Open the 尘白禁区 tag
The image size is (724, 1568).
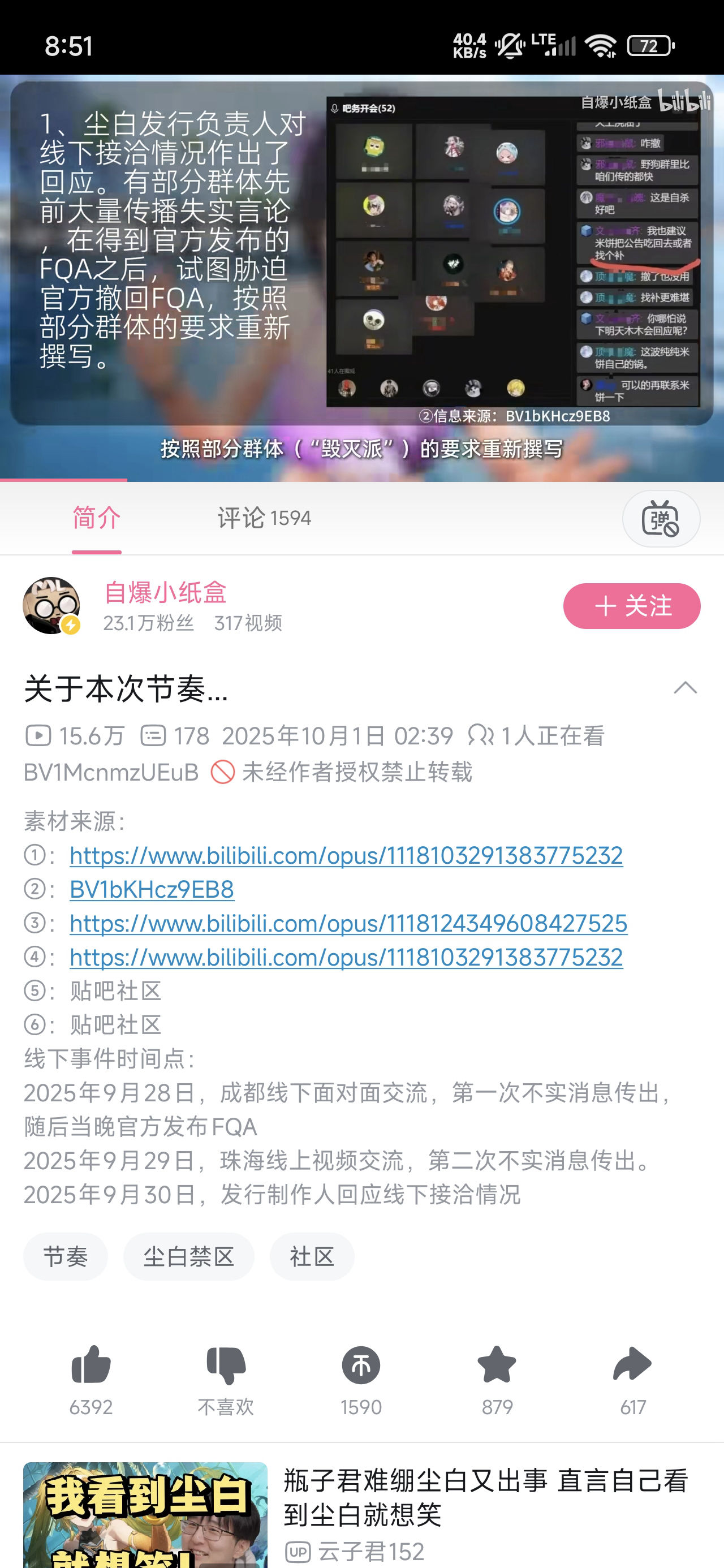point(188,1256)
